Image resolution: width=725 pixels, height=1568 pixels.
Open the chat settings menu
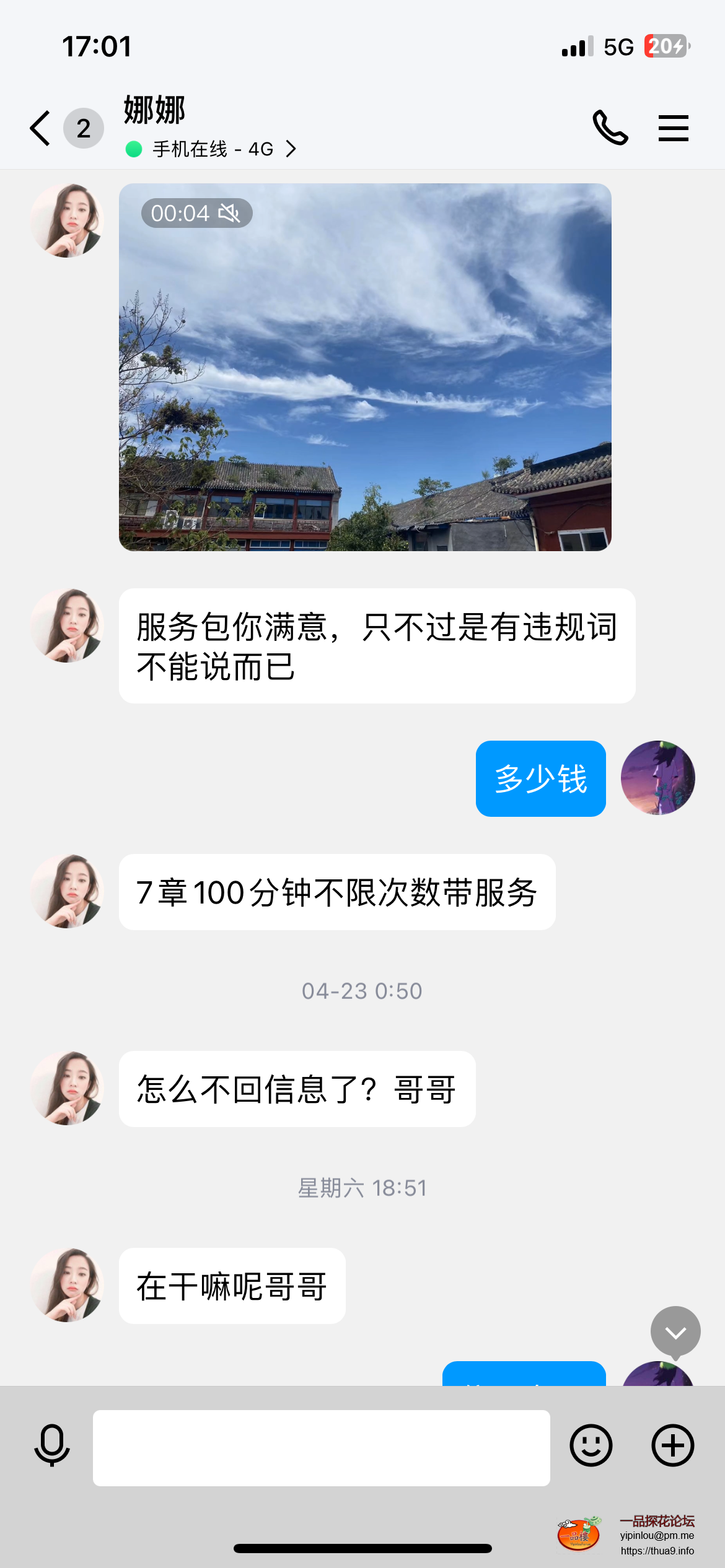[x=673, y=128]
